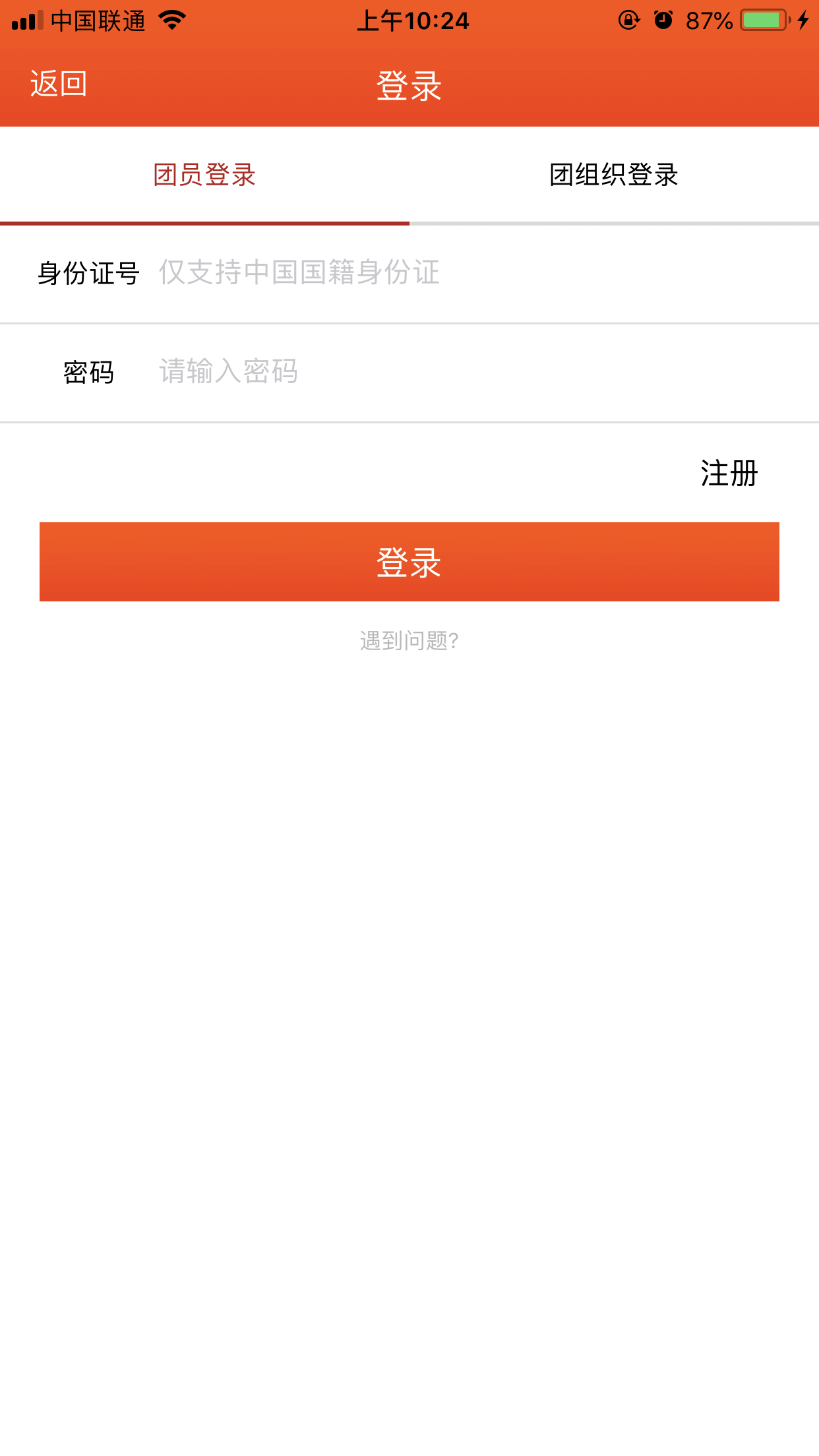The height and width of the screenshot is (1456, 819).
Task: Click the WiFi icon in status bar
Action: [x=171, y=20]
